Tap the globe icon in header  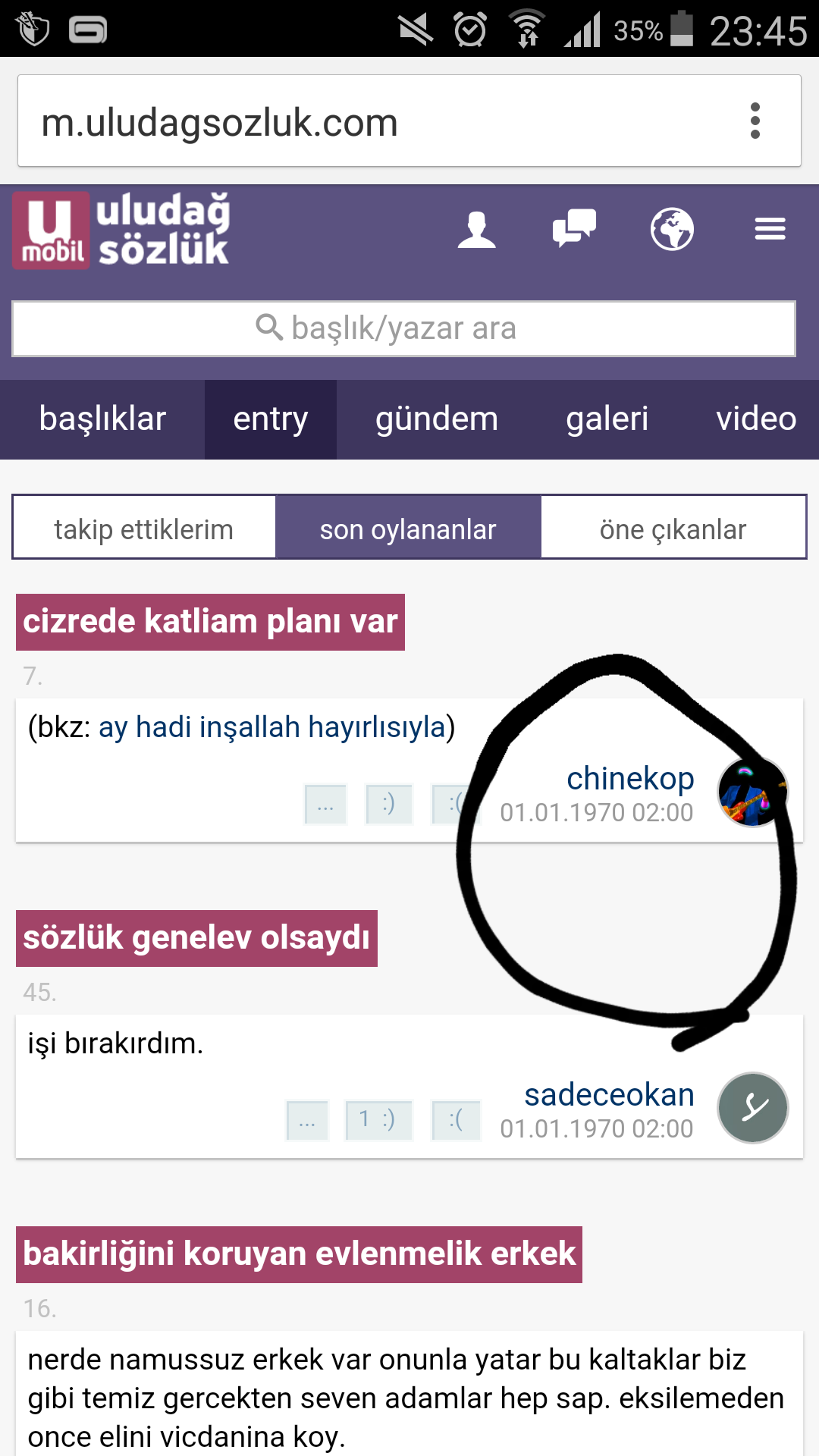pos(672,229)
